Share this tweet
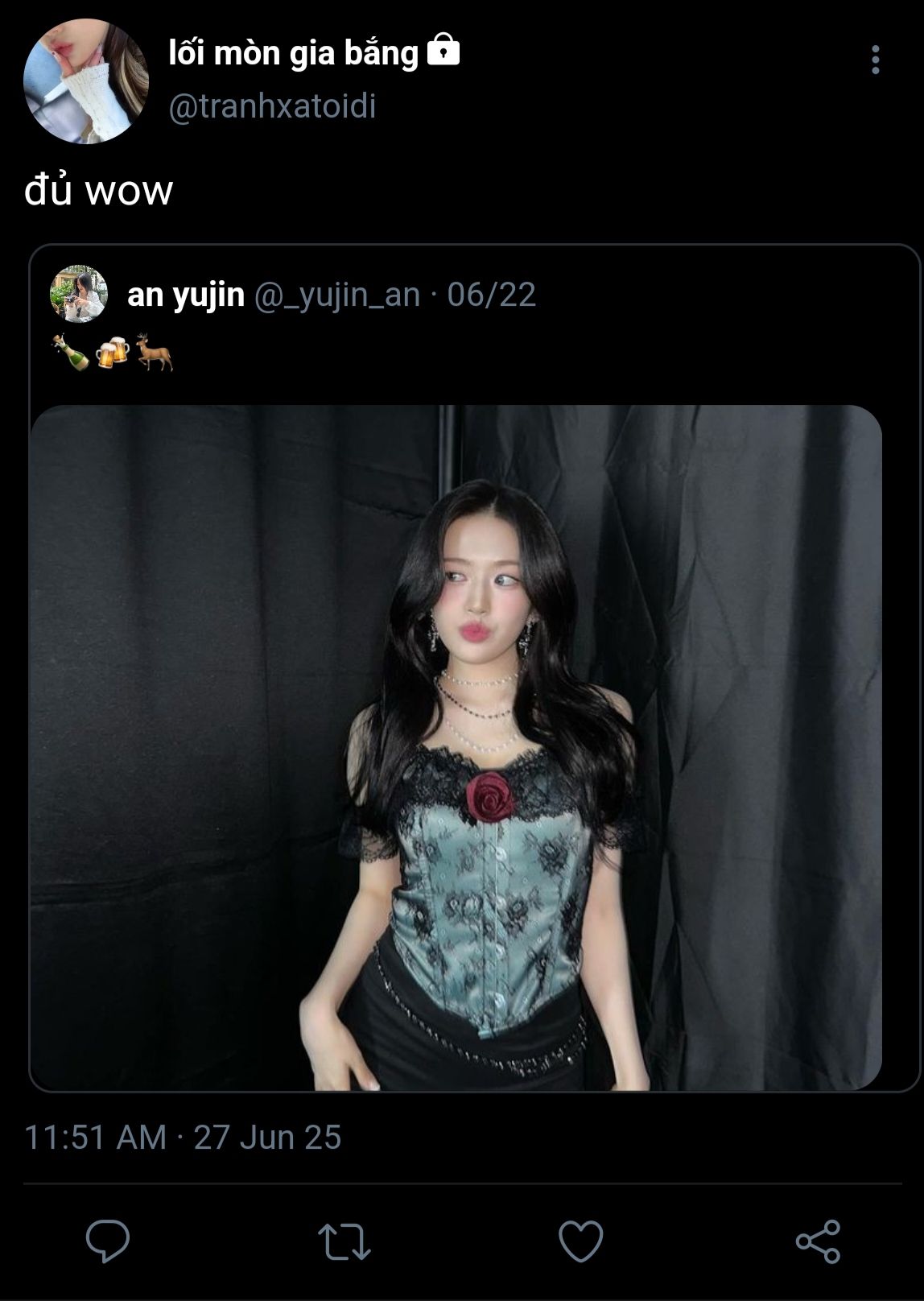The width and height of the screenshot is (924, 1301). pyautogui.click(x=818, y=1241)
